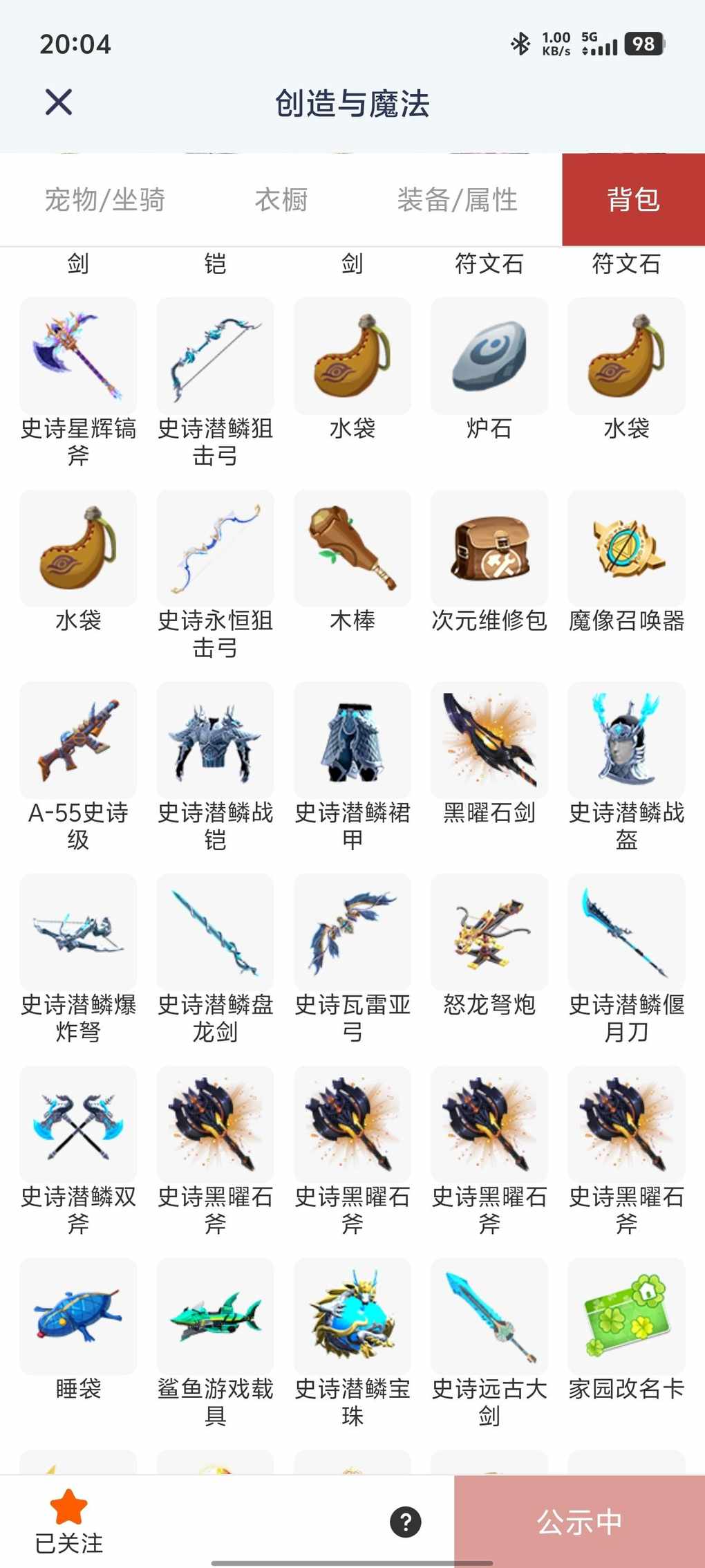View the 黑曜石剑 item
This screenshot has width=705, height=1568.
489,741
